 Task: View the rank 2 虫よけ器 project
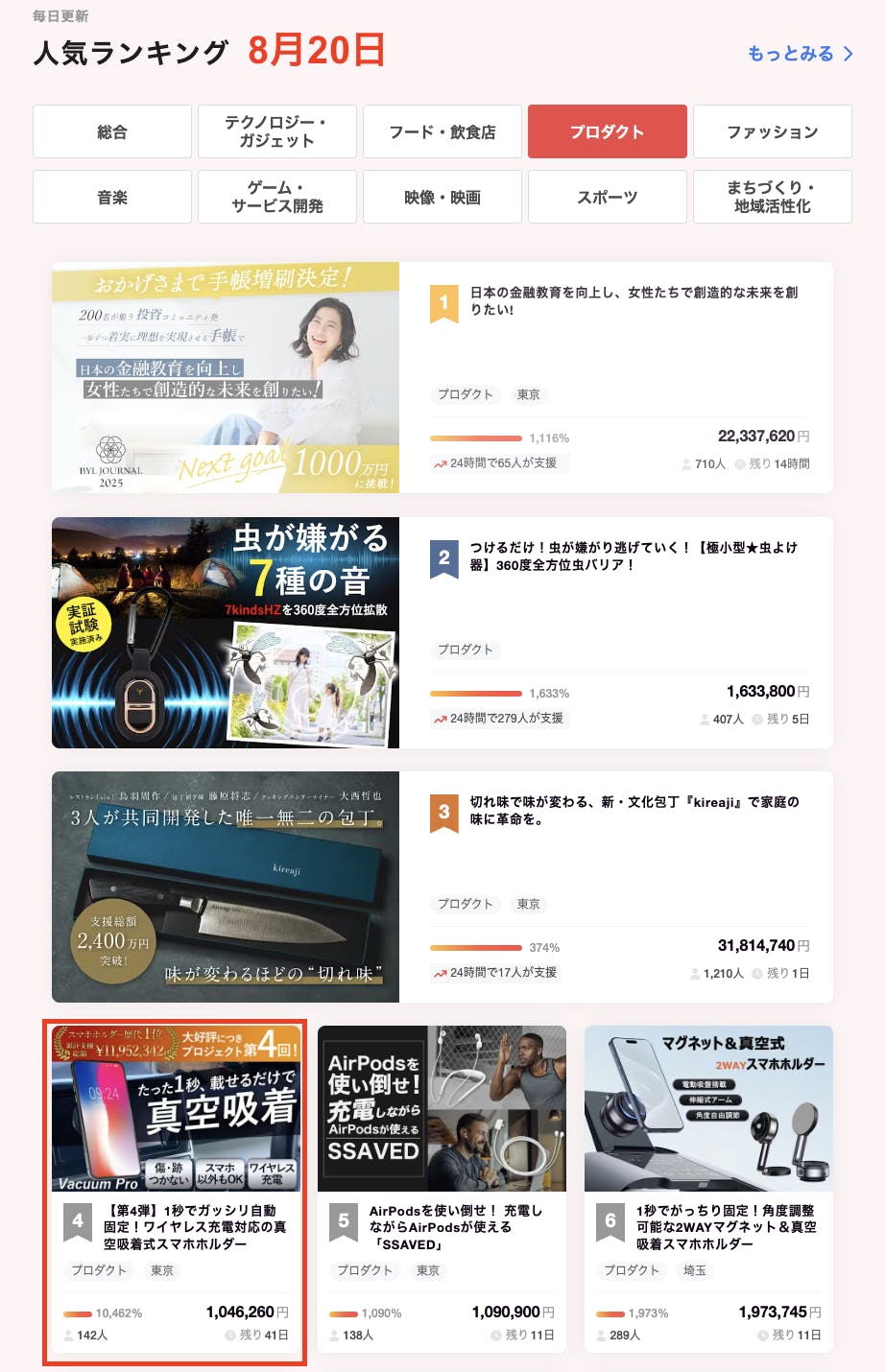pyautogui.click(x=442, y=632)
